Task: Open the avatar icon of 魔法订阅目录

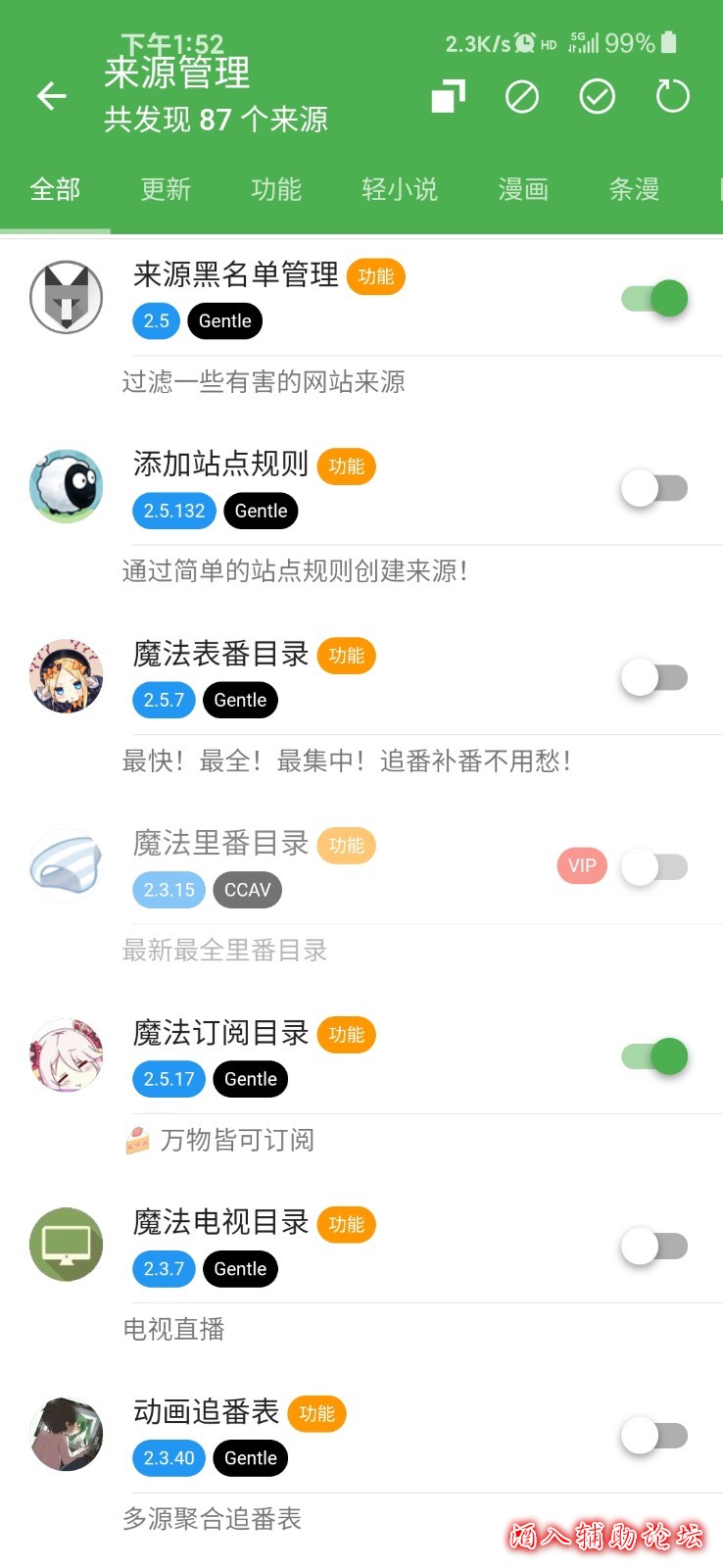Action: click(66, 1055)
